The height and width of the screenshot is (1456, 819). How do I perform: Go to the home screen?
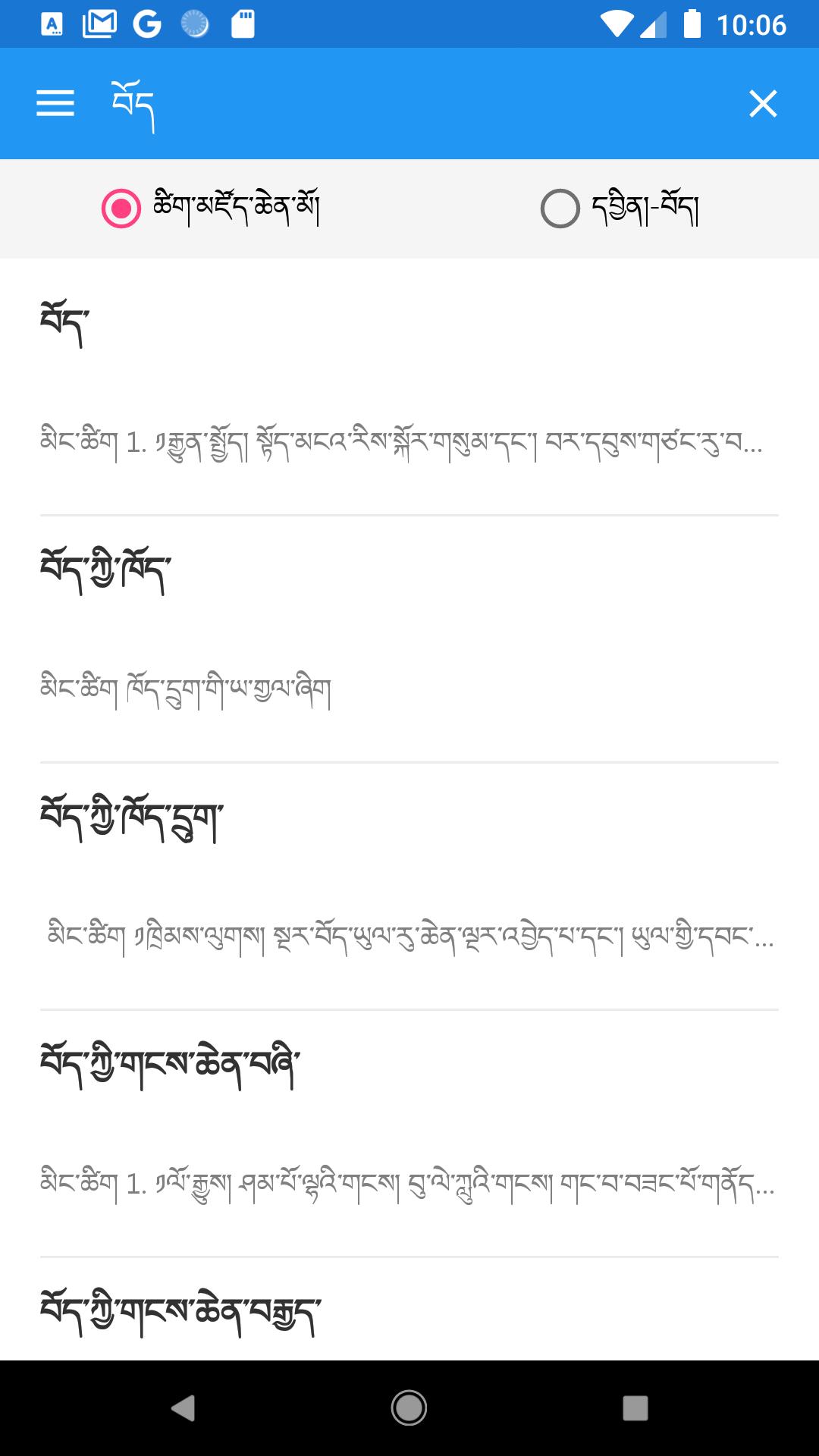coord(409,1408)
